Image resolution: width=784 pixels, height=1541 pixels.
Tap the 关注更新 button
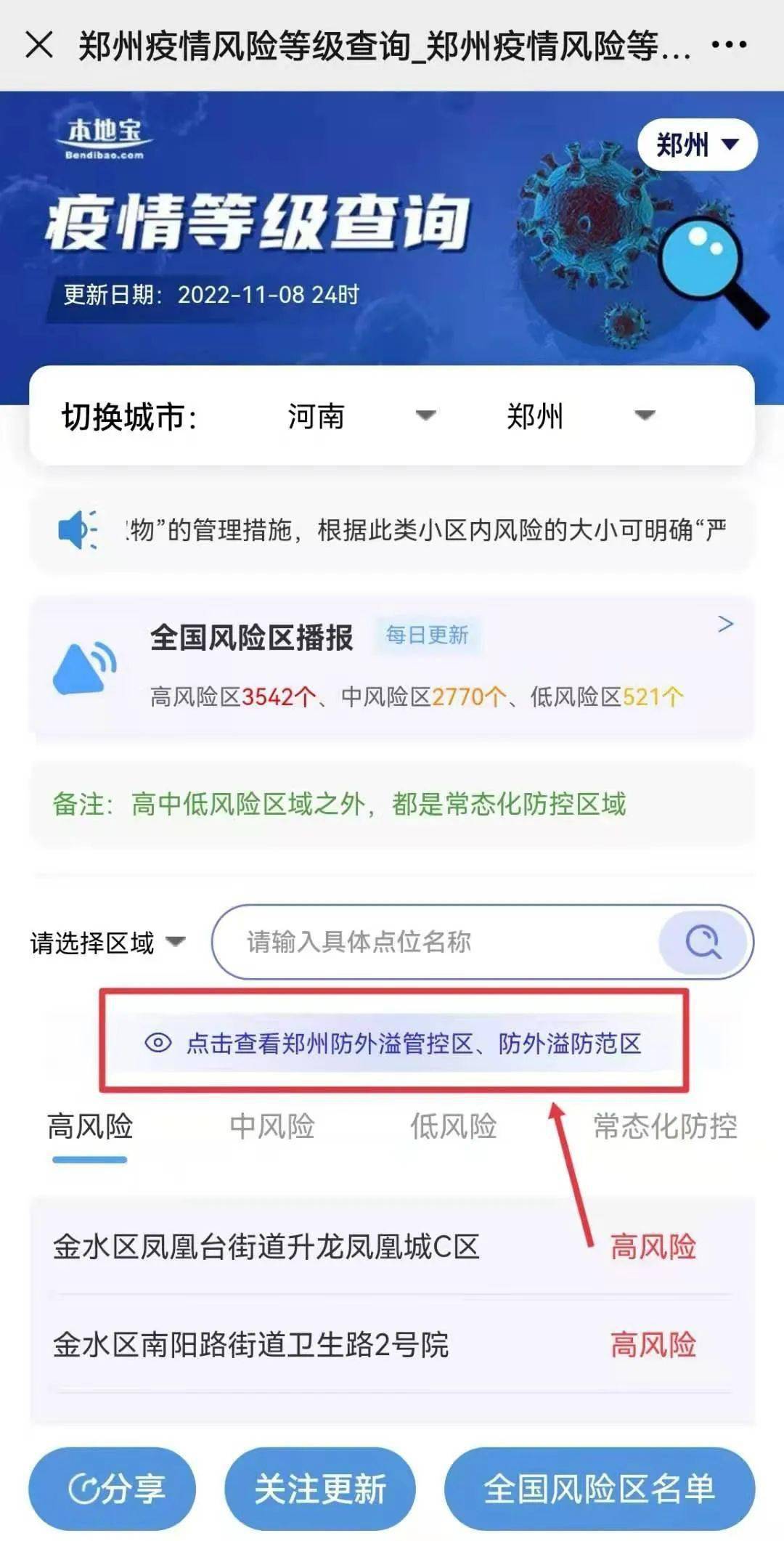tap(319, 1489)
